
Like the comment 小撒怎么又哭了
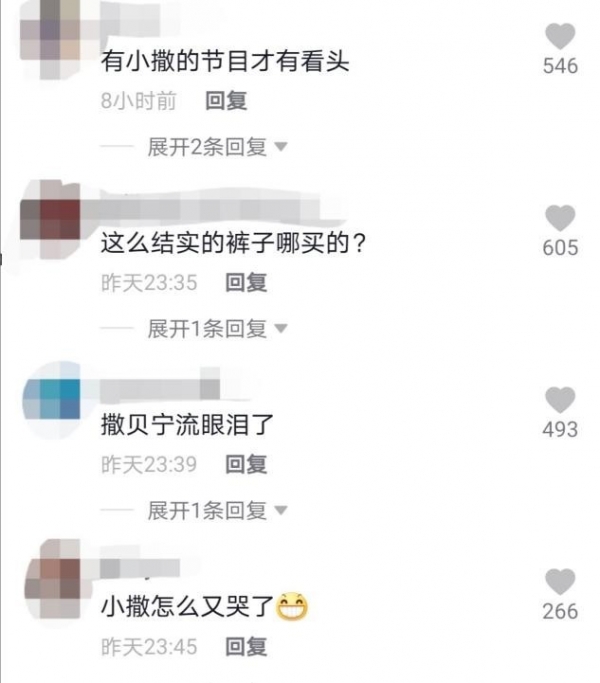click(x=560, y=582)
